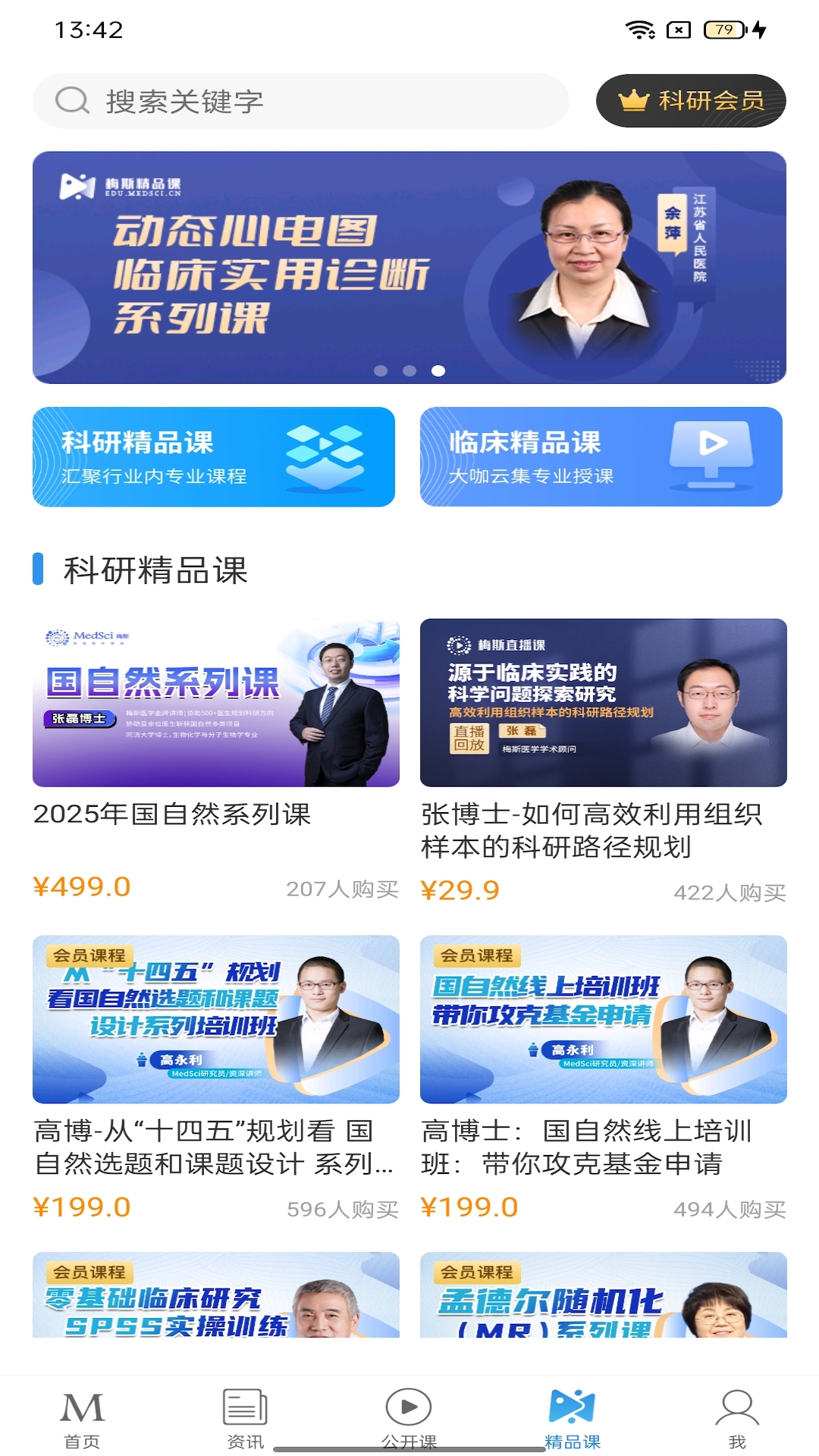Select the third carousel indicator dot
Image resolution: width=819 pixels, height=1456 pixels.
click(437, 372)
